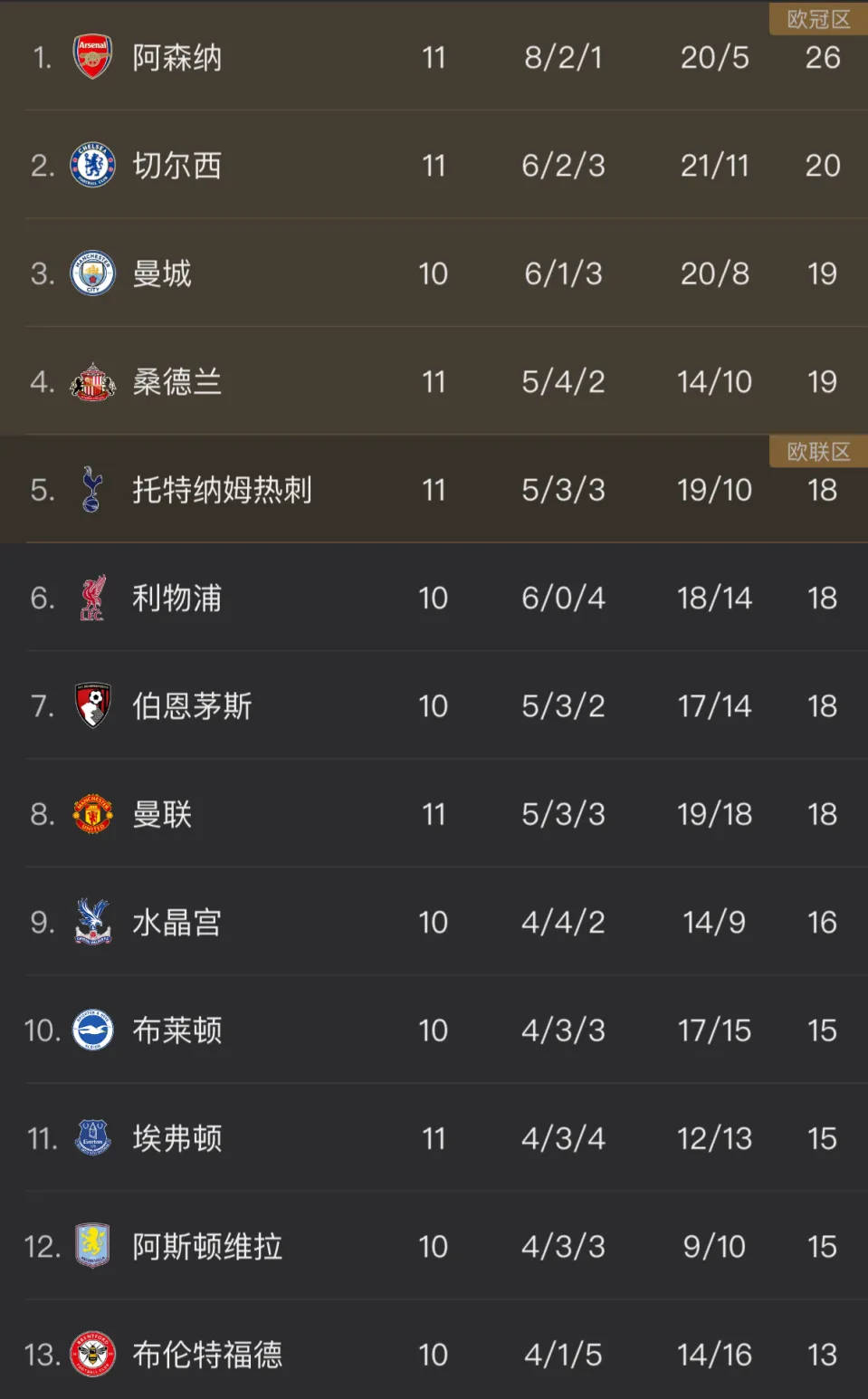View the Brentford (布伦特福德) team row
Screen dimensions: 868x1399
tap(206, 1355)
